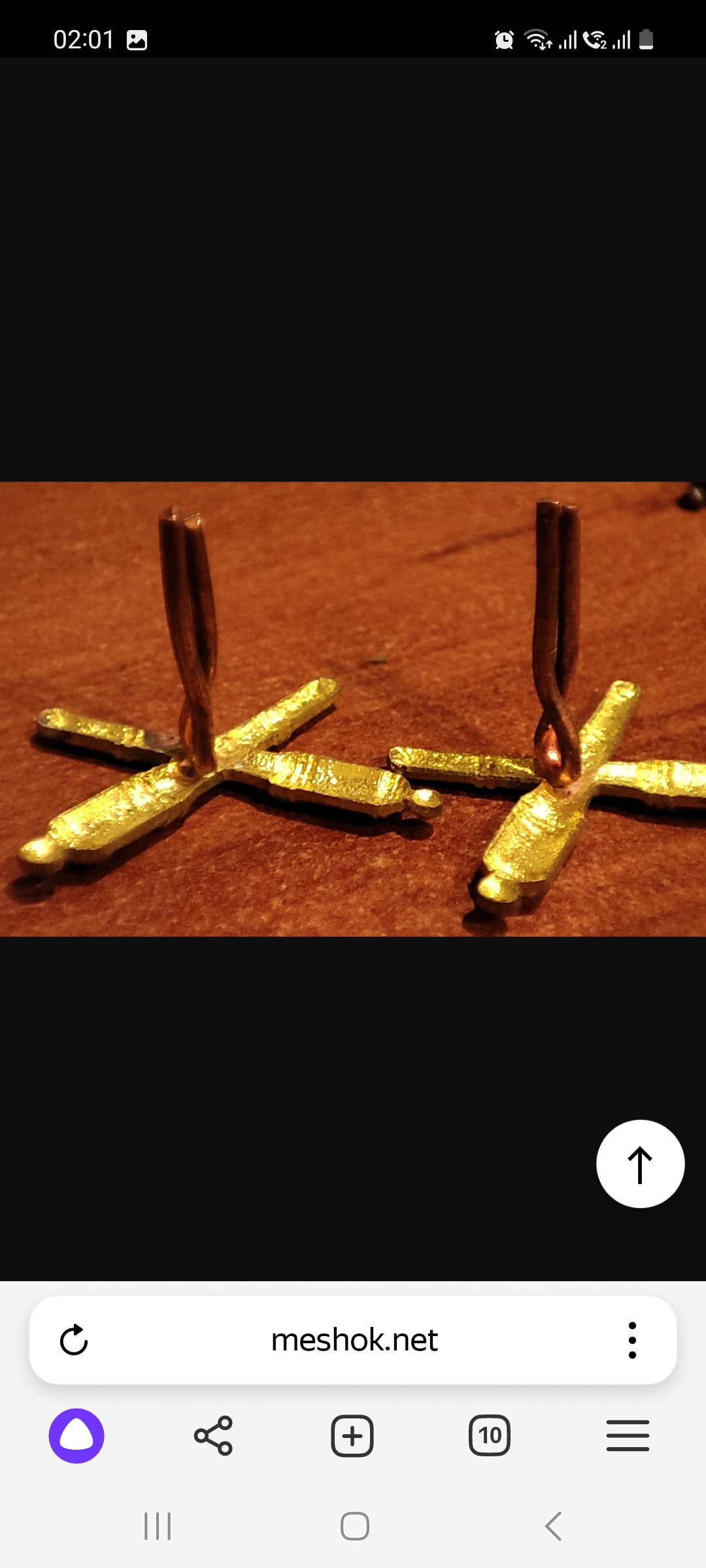The width and height of the screenshot is (706, 1568).
Task: Show the 10 open tabs
Action: click(x=490, y=1436)
